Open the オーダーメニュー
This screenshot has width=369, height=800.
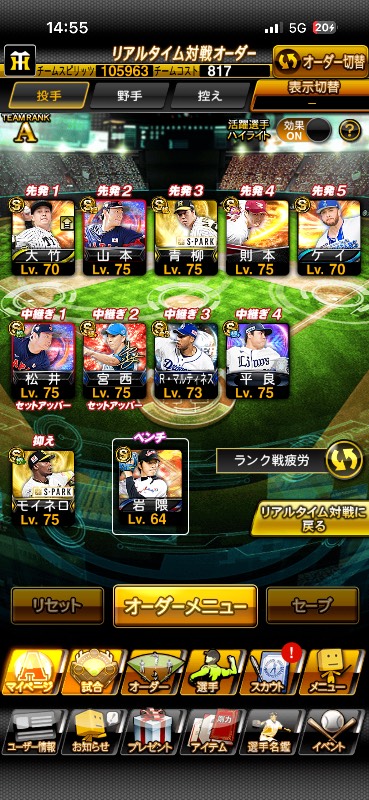click(x=185, y=606)
